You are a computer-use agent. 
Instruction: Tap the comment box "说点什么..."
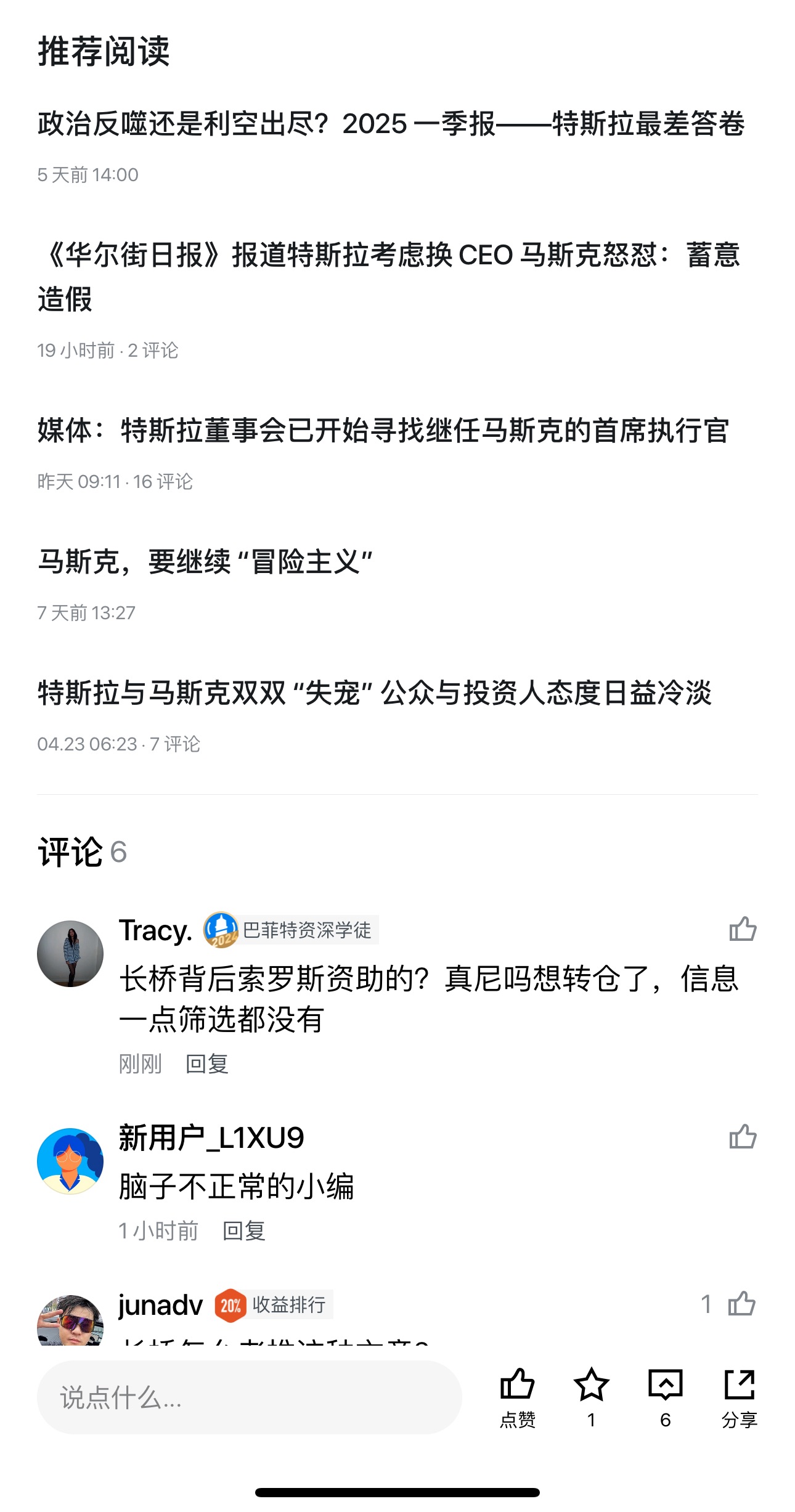(249, 1397)
